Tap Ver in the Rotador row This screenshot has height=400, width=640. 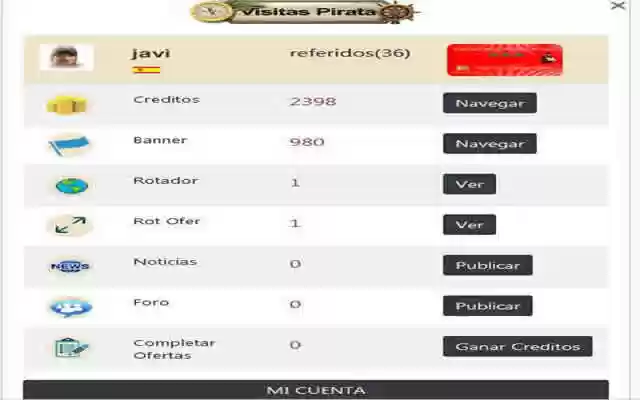pos(469,184)
